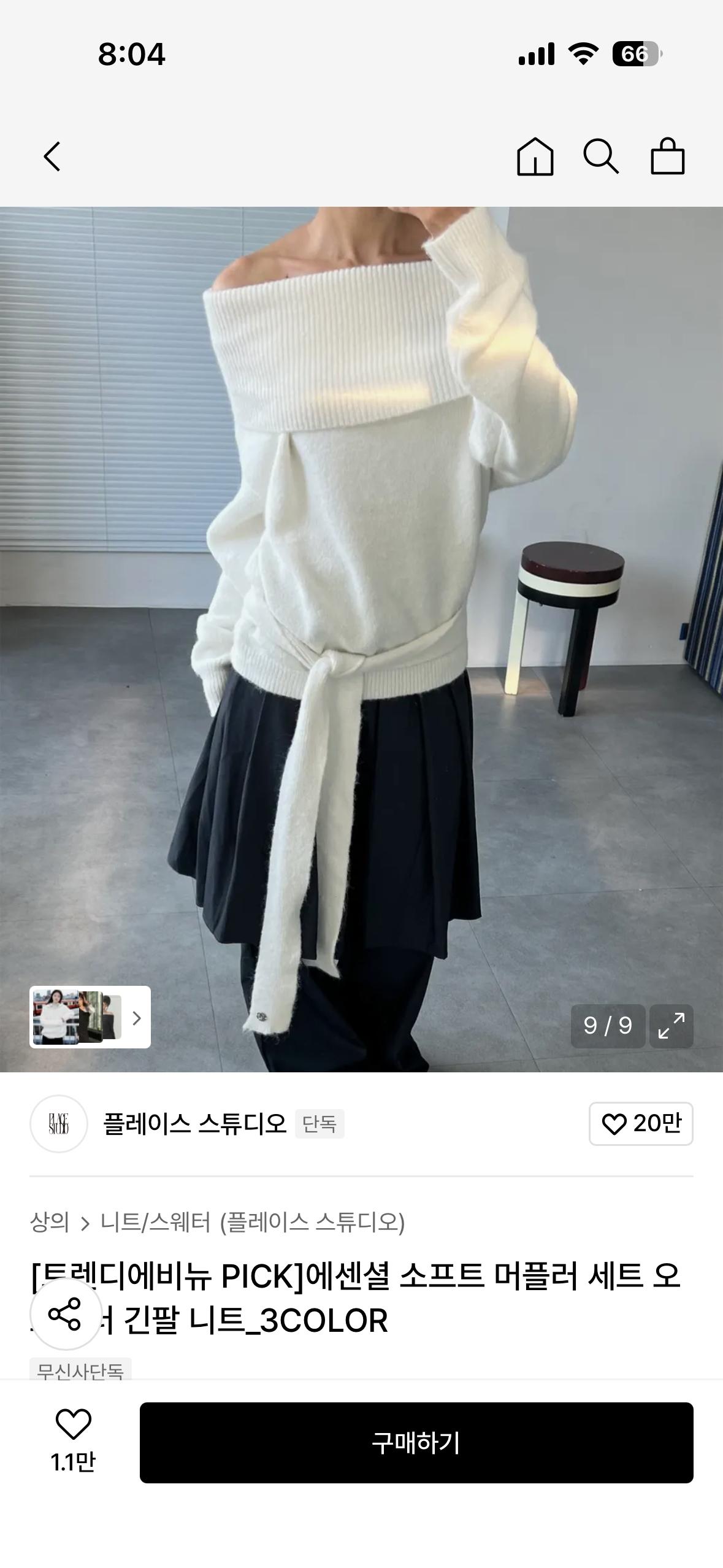Open the shopping bag icon
The width and height of the screenshot is (723, 1568).
tap(667, 156)
